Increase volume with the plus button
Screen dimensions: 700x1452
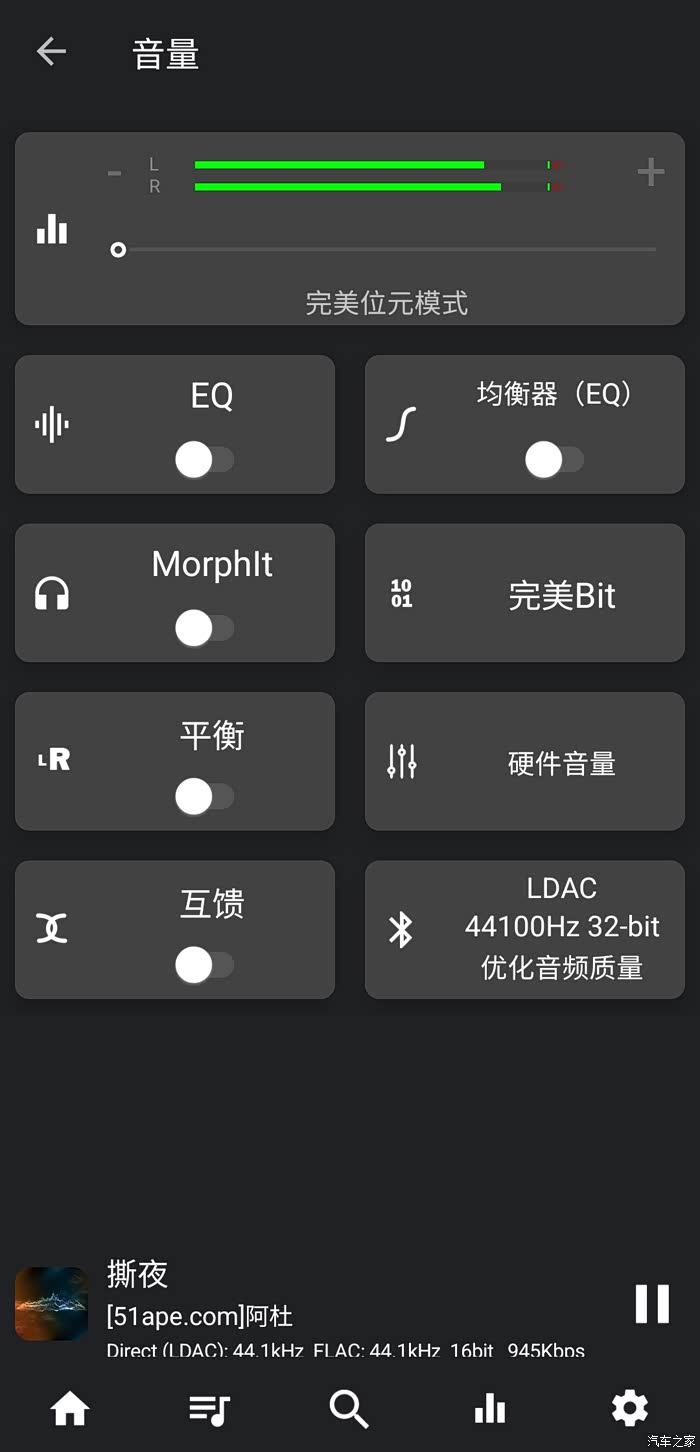tap(651, 173)
